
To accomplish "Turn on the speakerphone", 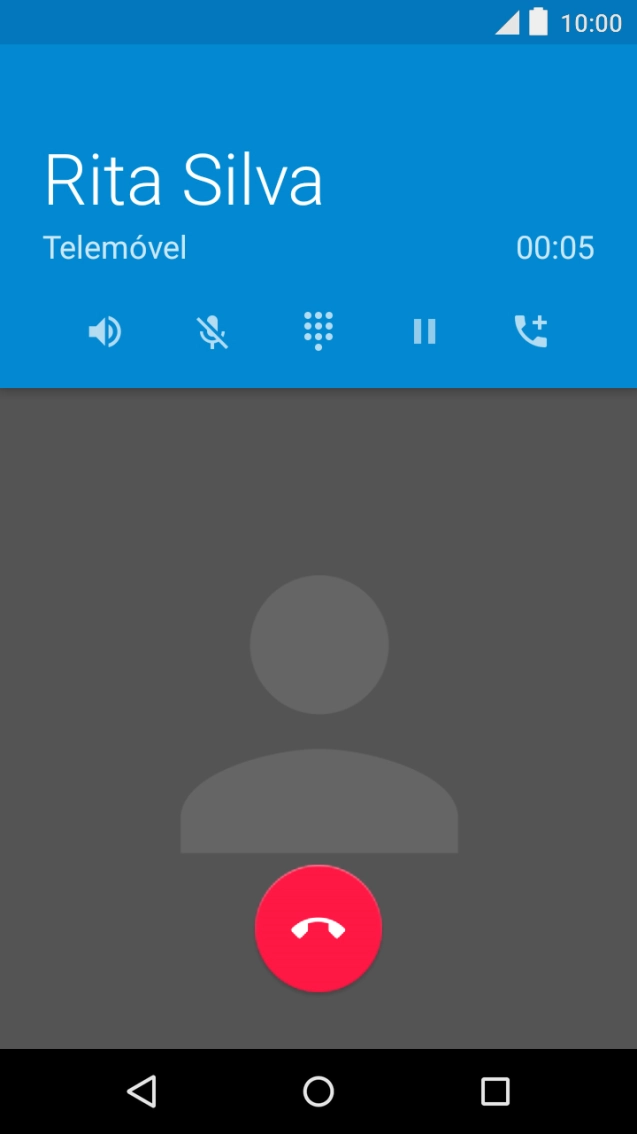I will click(105, 331).
